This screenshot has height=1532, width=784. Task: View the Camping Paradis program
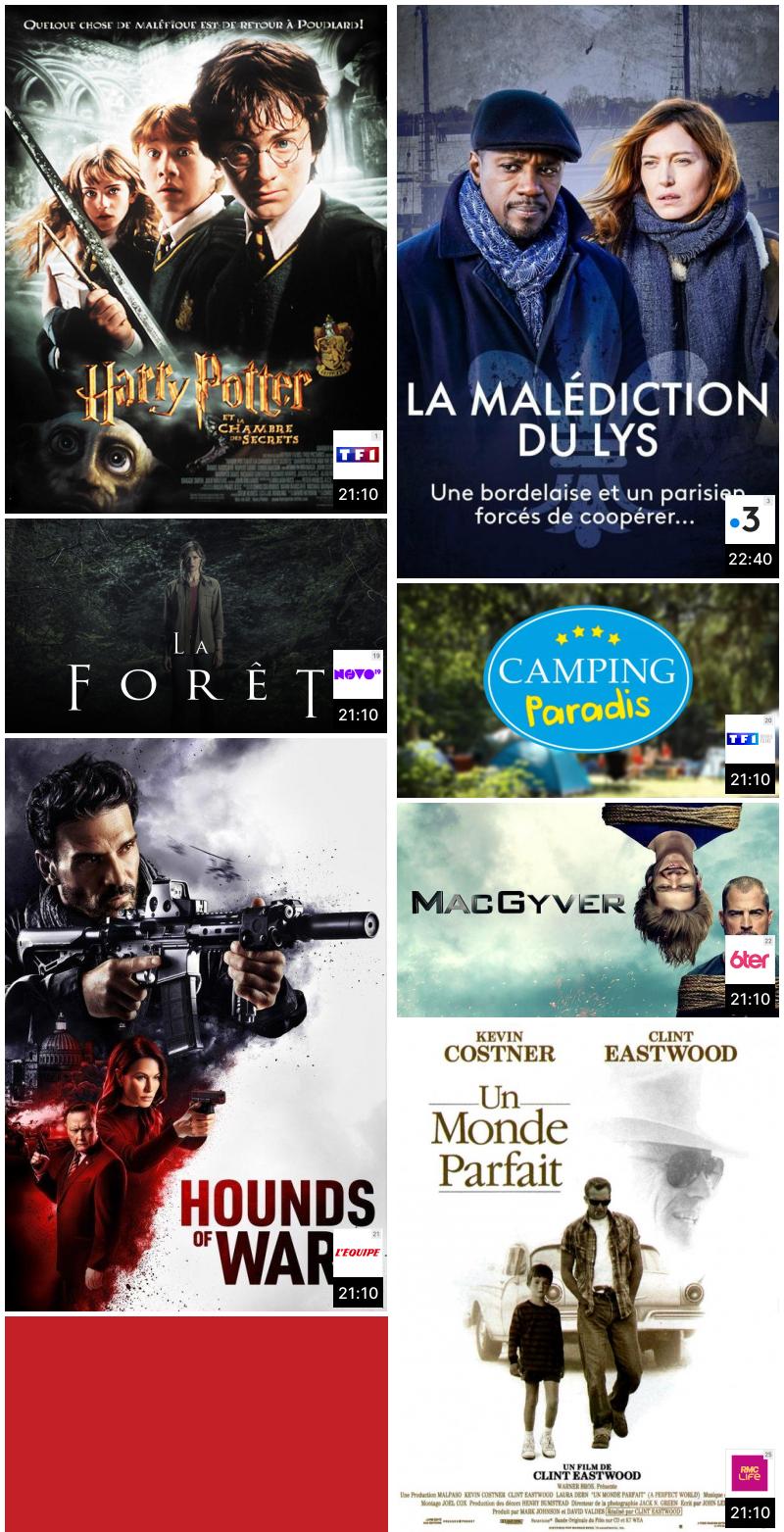coord(587,690)
